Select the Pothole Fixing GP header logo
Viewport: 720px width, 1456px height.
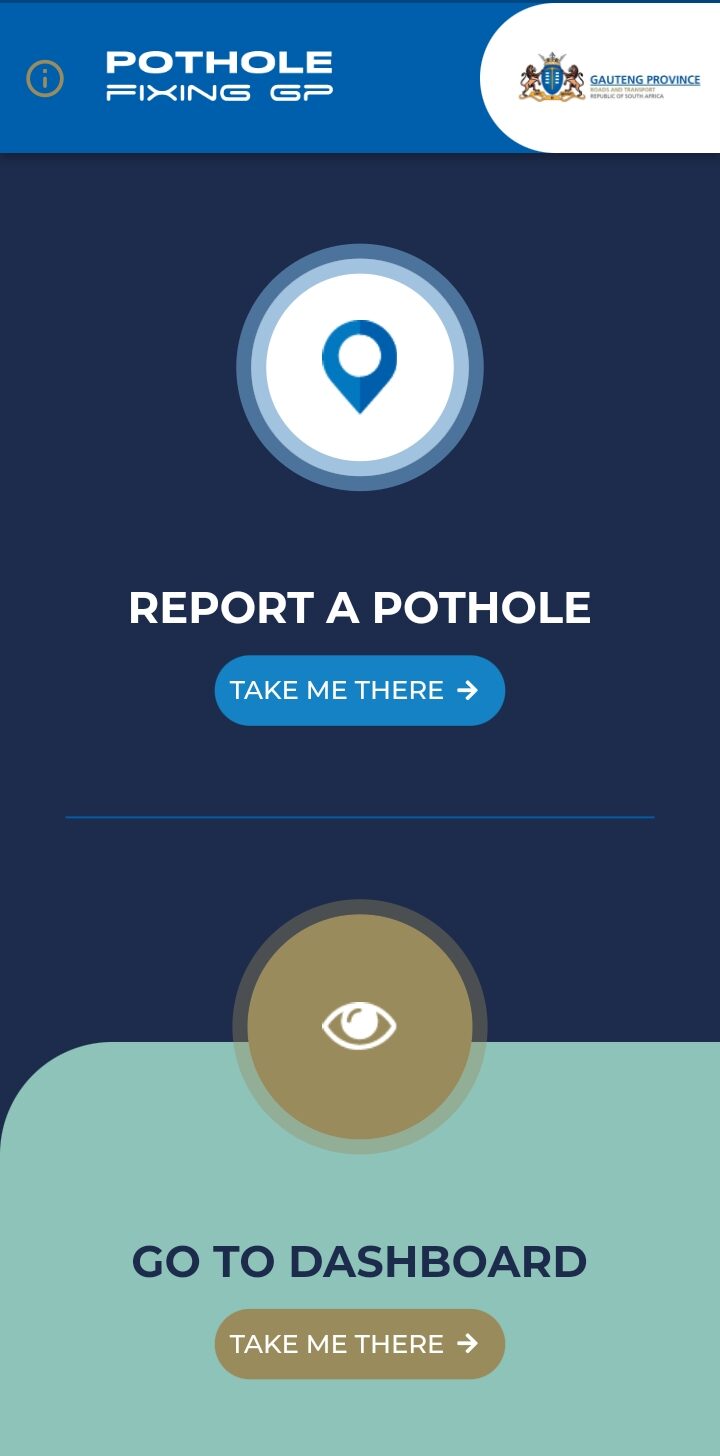220,77
